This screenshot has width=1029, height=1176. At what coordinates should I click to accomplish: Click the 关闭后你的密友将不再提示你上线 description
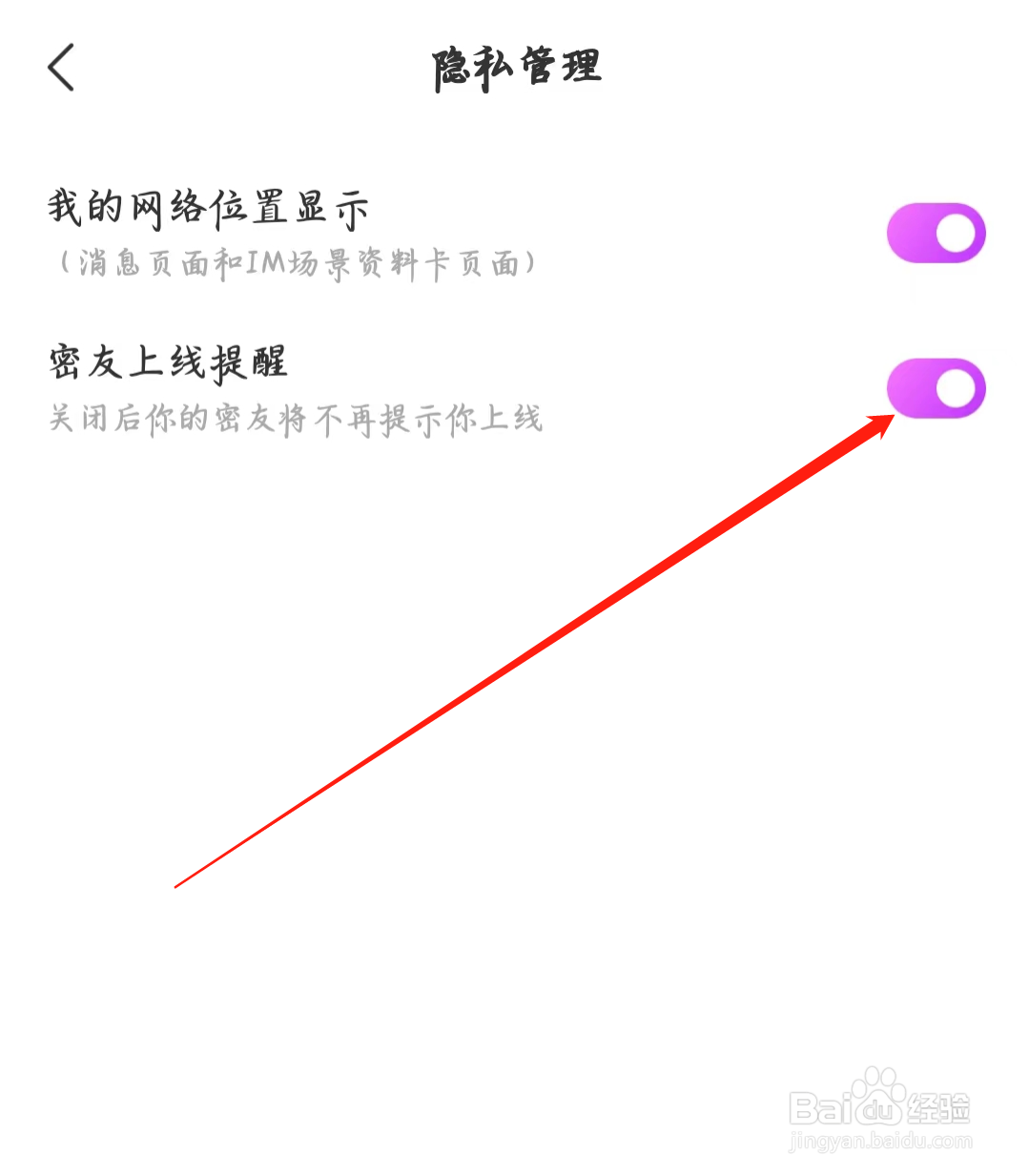coord(297,419)
